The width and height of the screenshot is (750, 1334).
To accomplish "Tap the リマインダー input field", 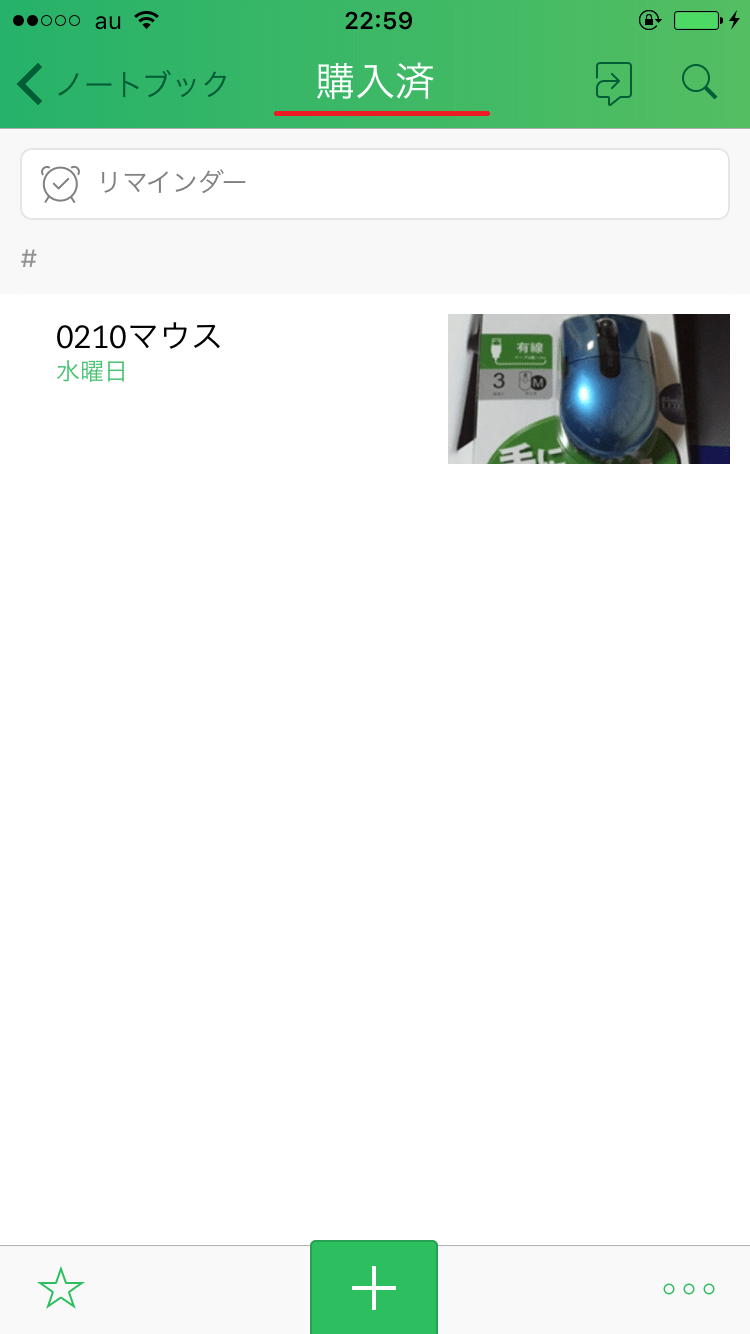I will pos(375,183).
